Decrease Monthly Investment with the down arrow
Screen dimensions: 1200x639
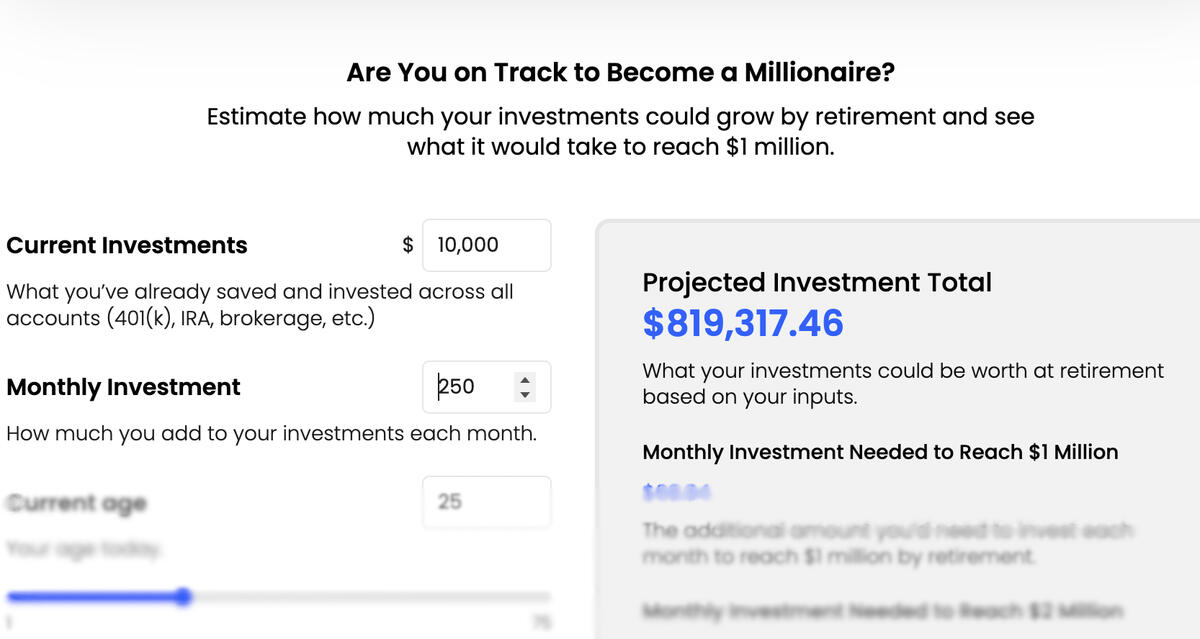tap(525, 395)
